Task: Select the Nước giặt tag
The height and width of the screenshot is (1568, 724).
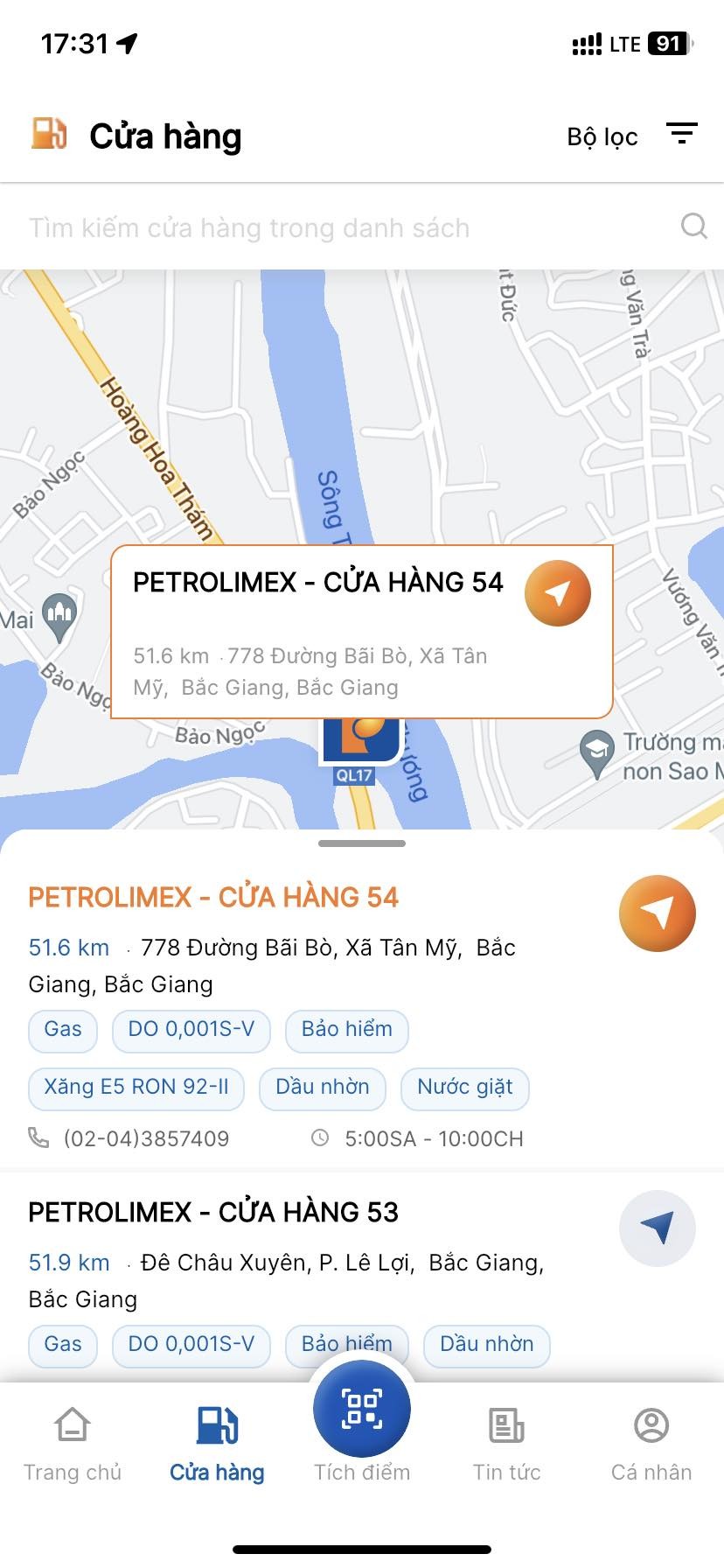Action: (464, 1088)
